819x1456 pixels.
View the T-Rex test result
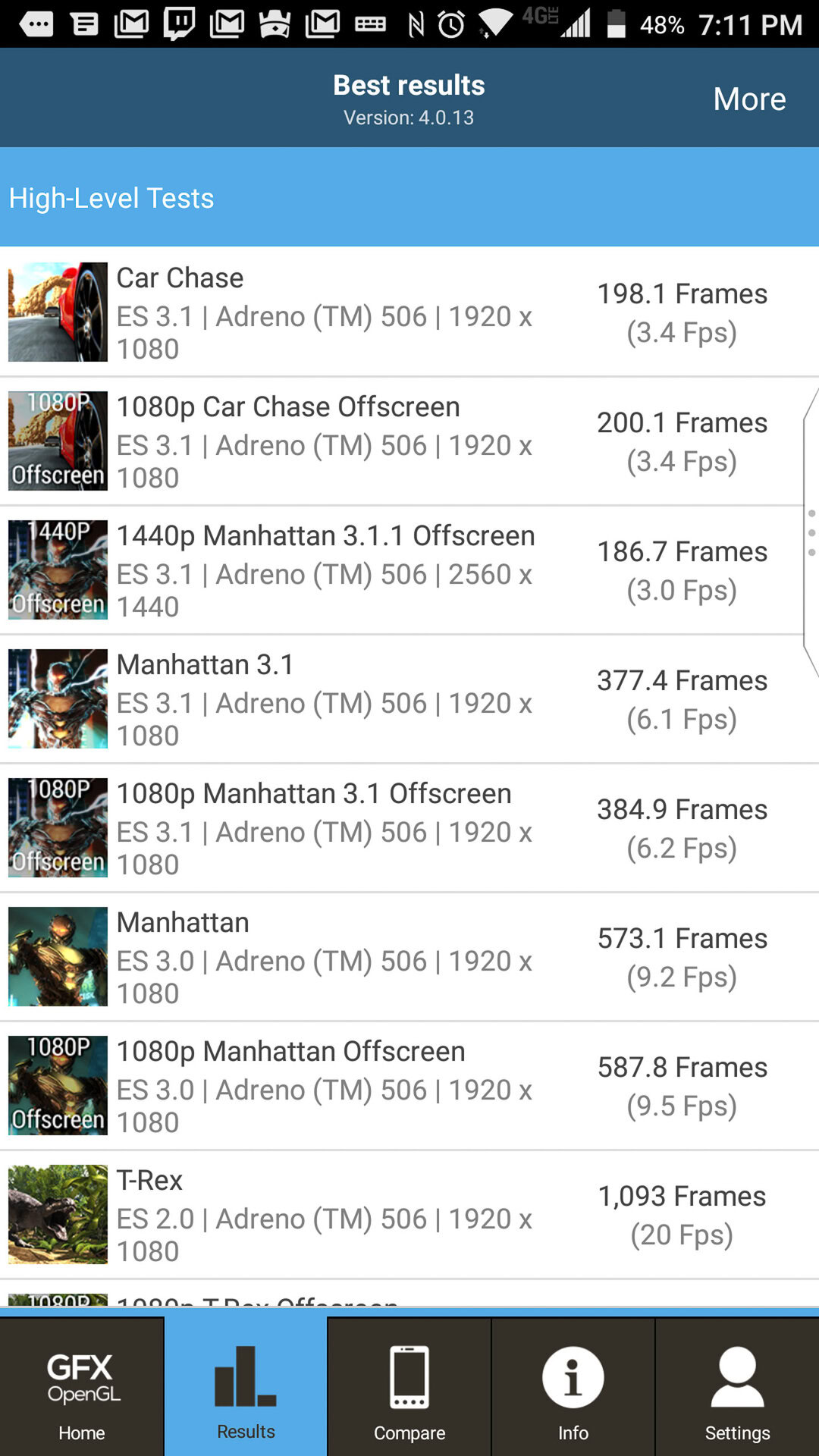[409, 1214]
